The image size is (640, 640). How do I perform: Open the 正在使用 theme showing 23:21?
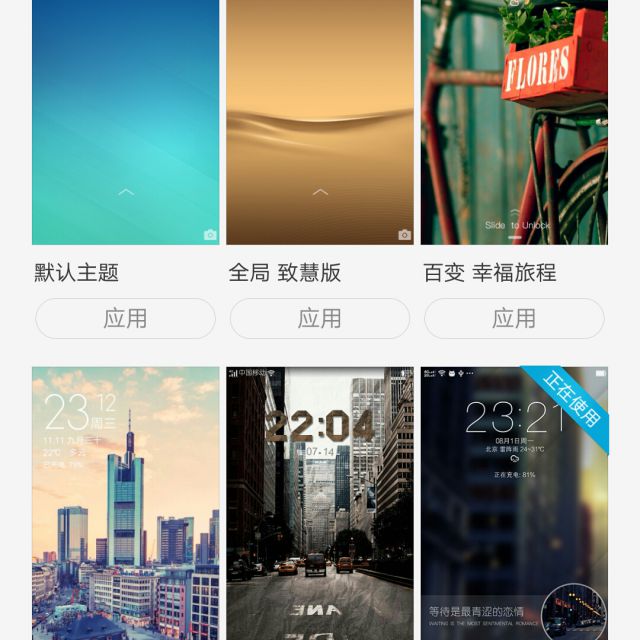[514, 503]
